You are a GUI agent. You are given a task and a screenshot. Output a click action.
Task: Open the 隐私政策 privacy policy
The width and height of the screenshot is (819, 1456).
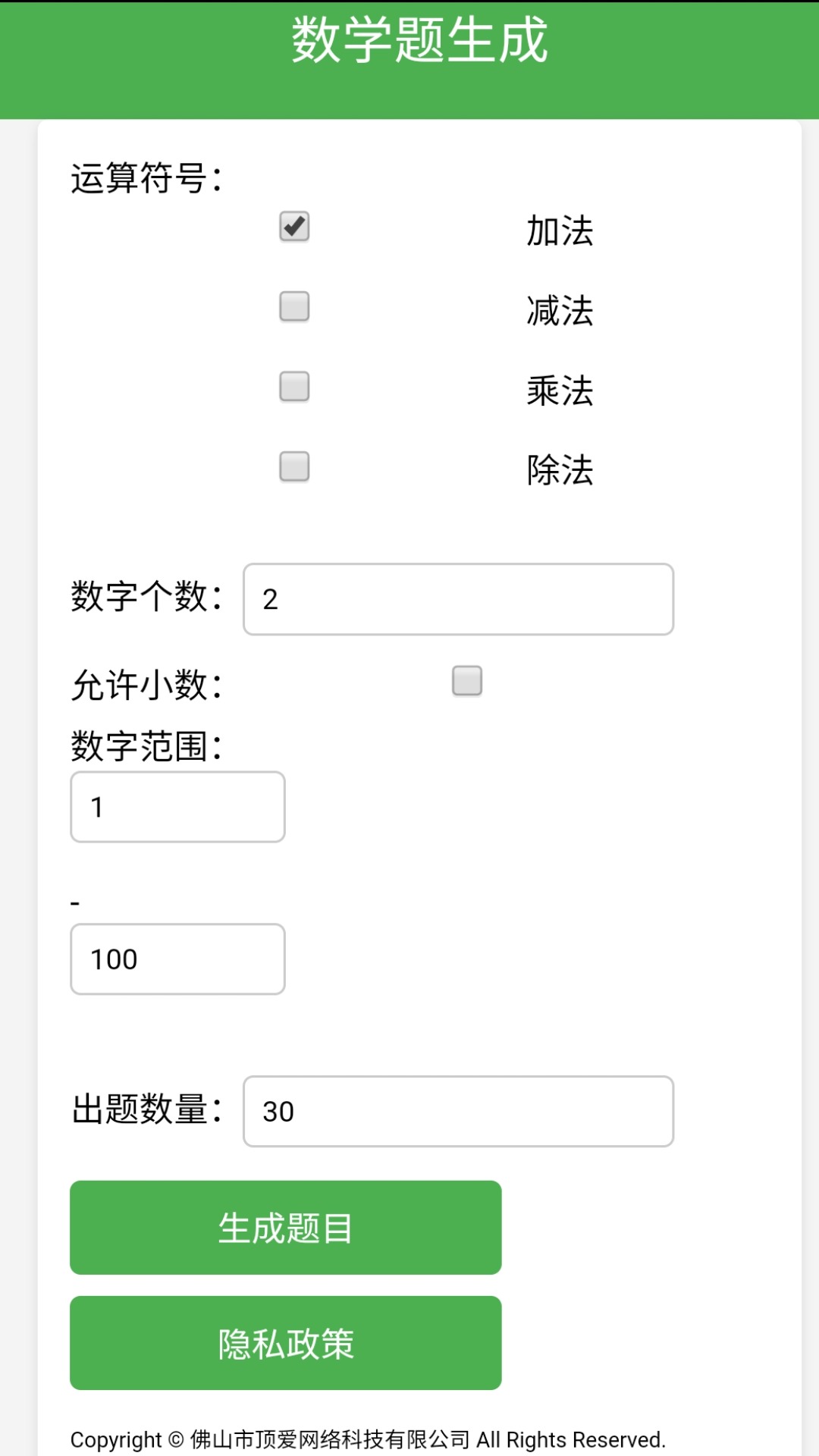pos(285,1343)
